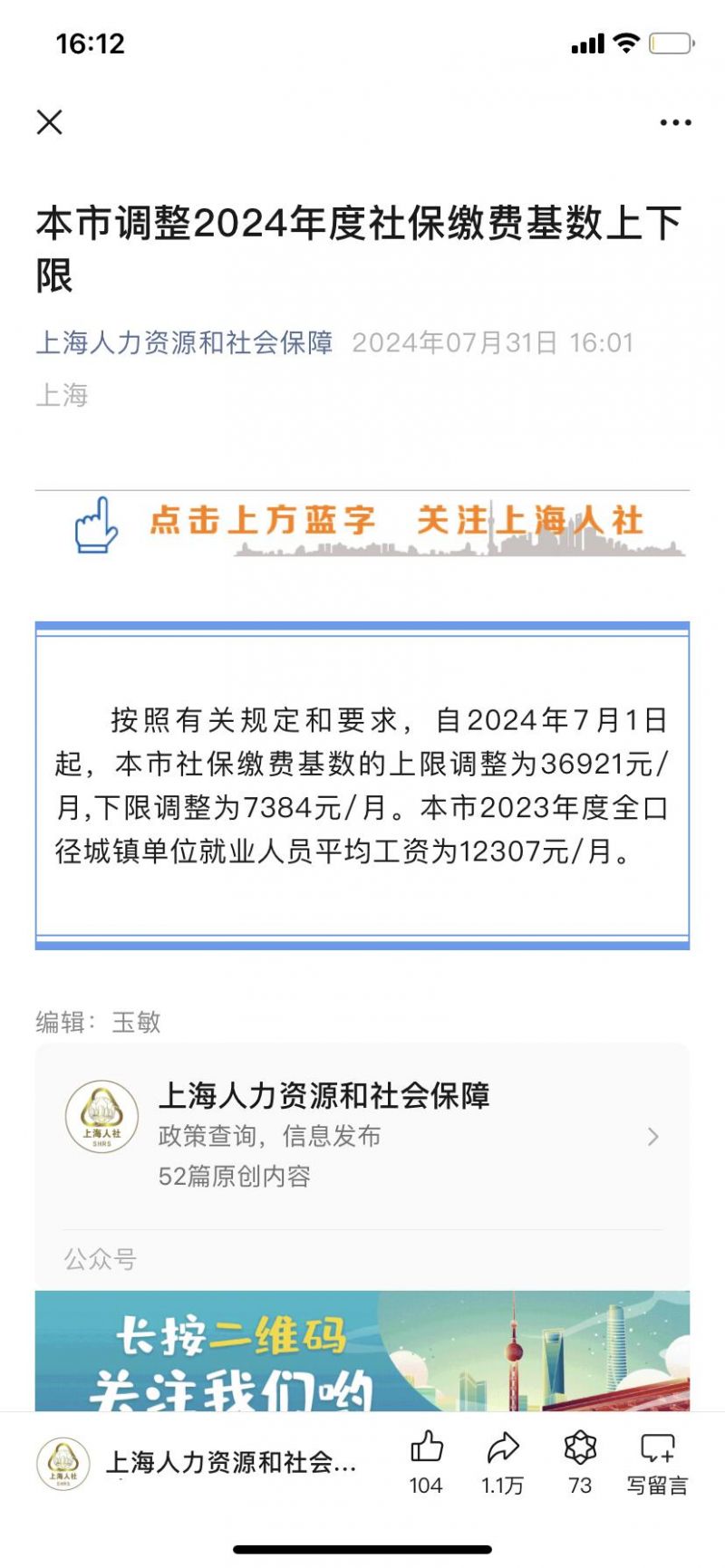
Task: Open 上海人力资源和社会保障 blue author link
Action: tap(185, 343)
